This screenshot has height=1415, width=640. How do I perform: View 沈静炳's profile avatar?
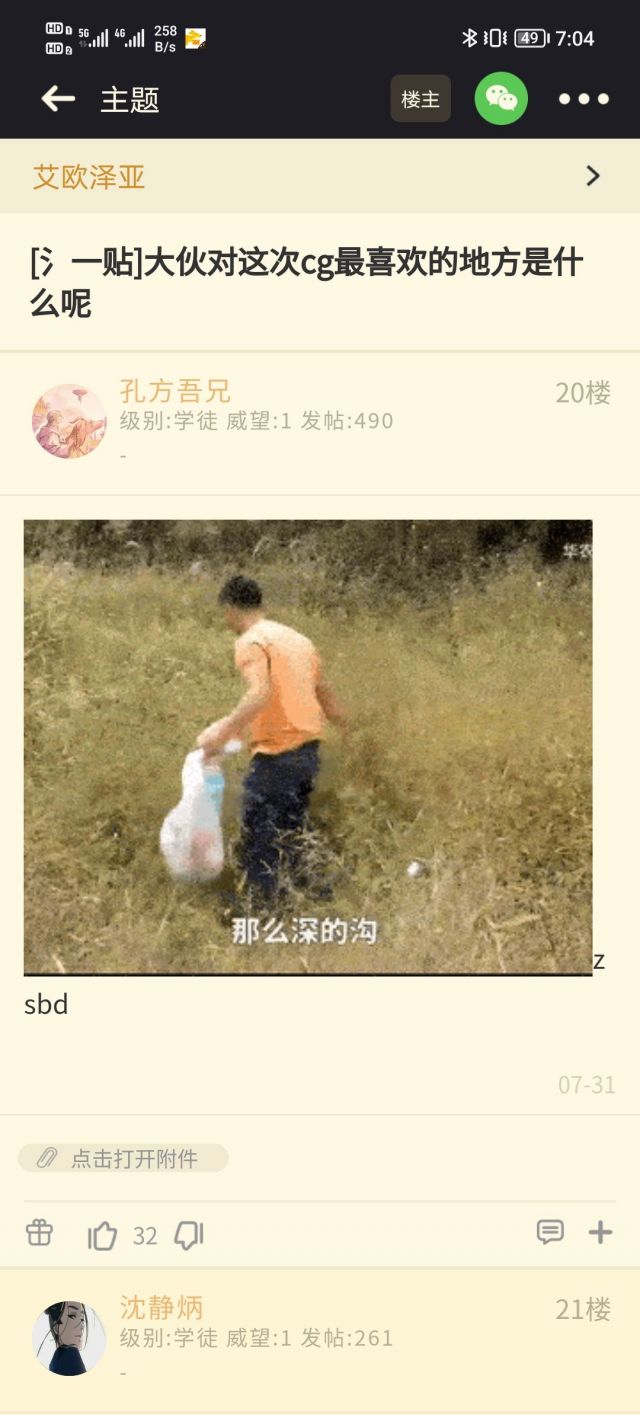[x=69, y=1338]
